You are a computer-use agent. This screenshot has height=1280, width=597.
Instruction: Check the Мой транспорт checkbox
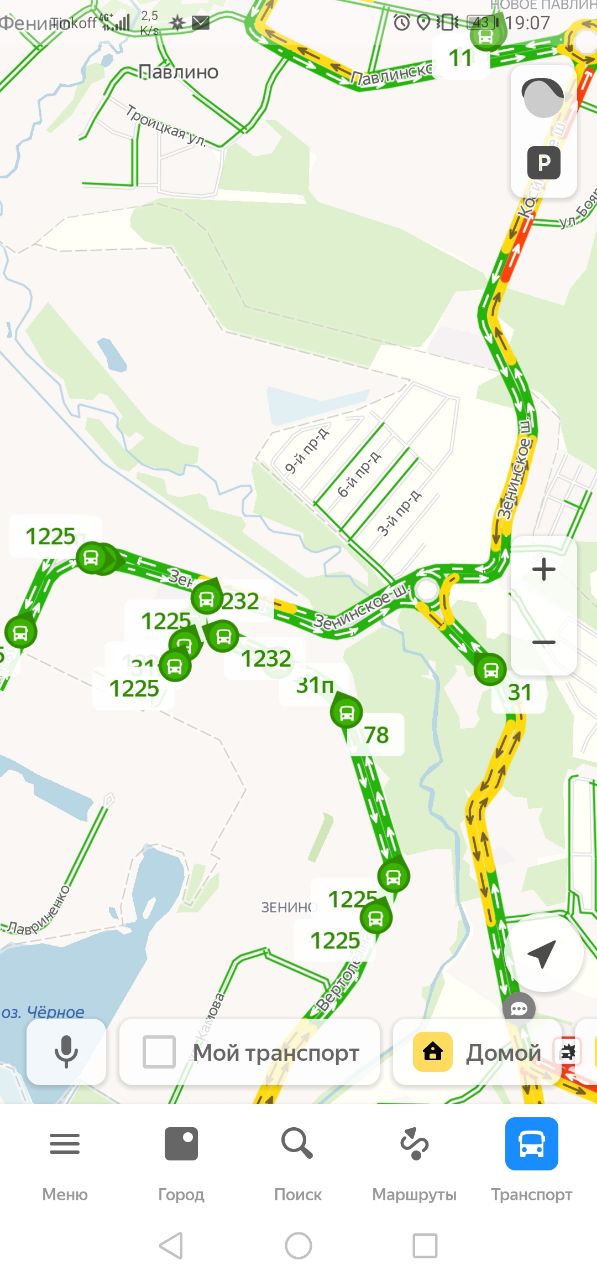159,1052
